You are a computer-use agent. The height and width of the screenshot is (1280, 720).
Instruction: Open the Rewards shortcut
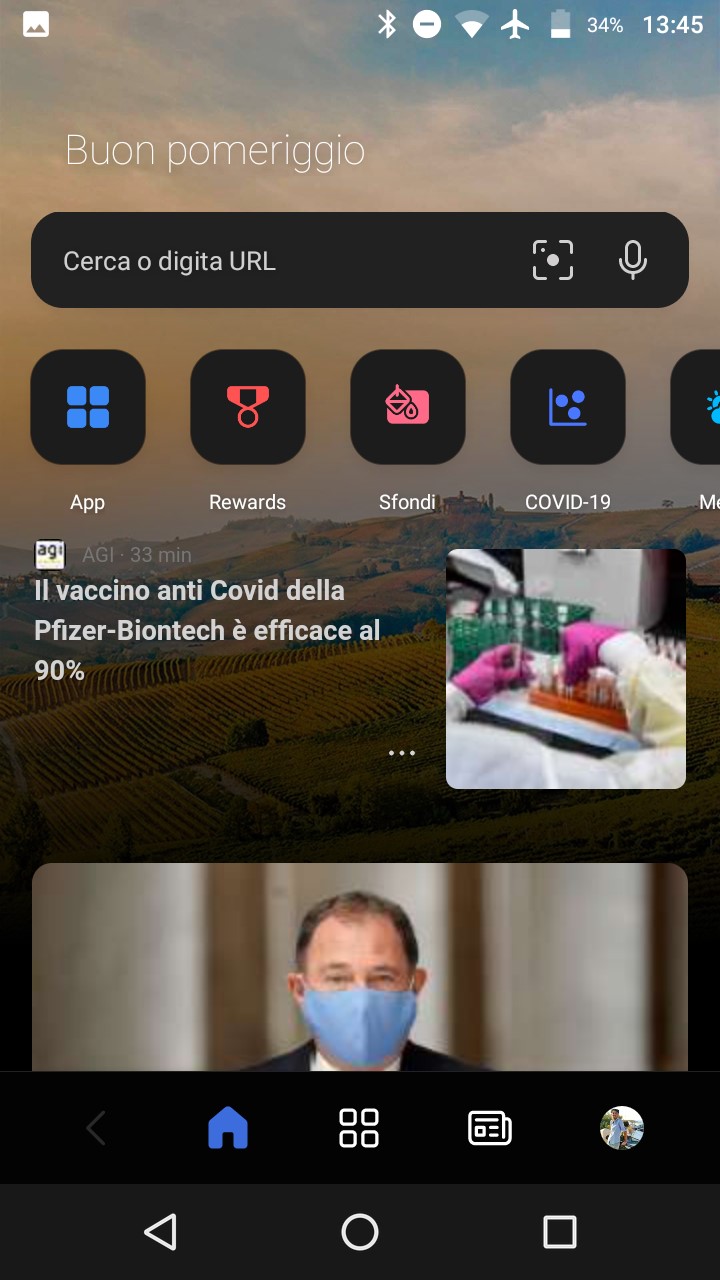[248, 407]
